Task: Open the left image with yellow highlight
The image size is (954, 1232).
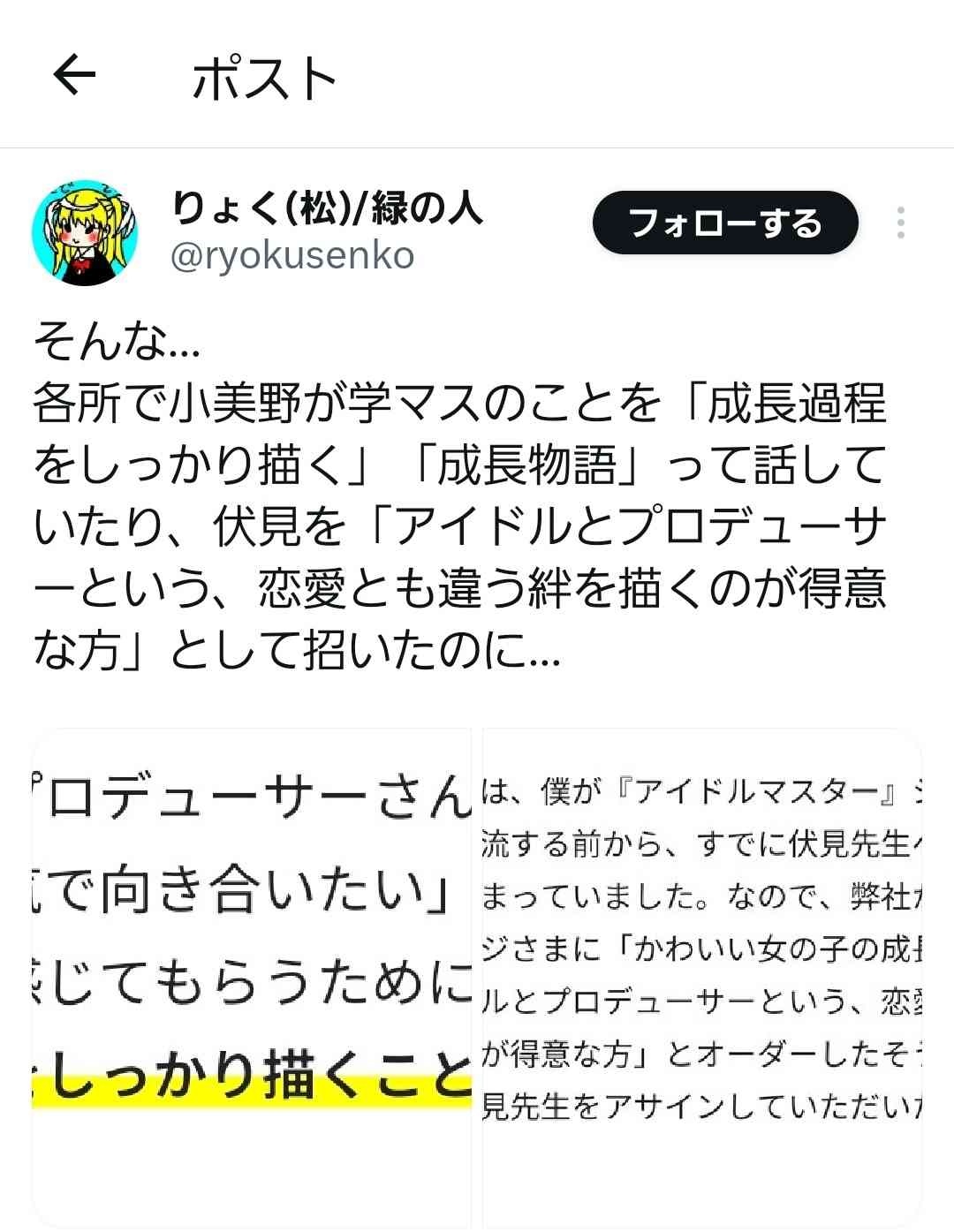Action: 253,976
